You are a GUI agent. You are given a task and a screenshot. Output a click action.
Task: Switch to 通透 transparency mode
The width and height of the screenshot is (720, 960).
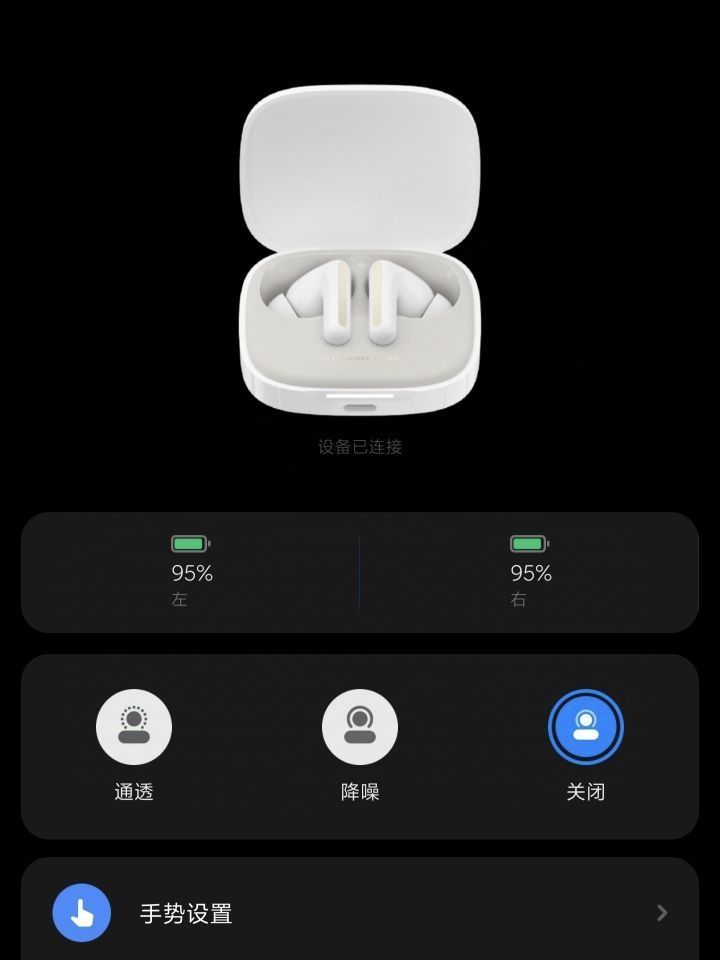[x=134, y=727]
